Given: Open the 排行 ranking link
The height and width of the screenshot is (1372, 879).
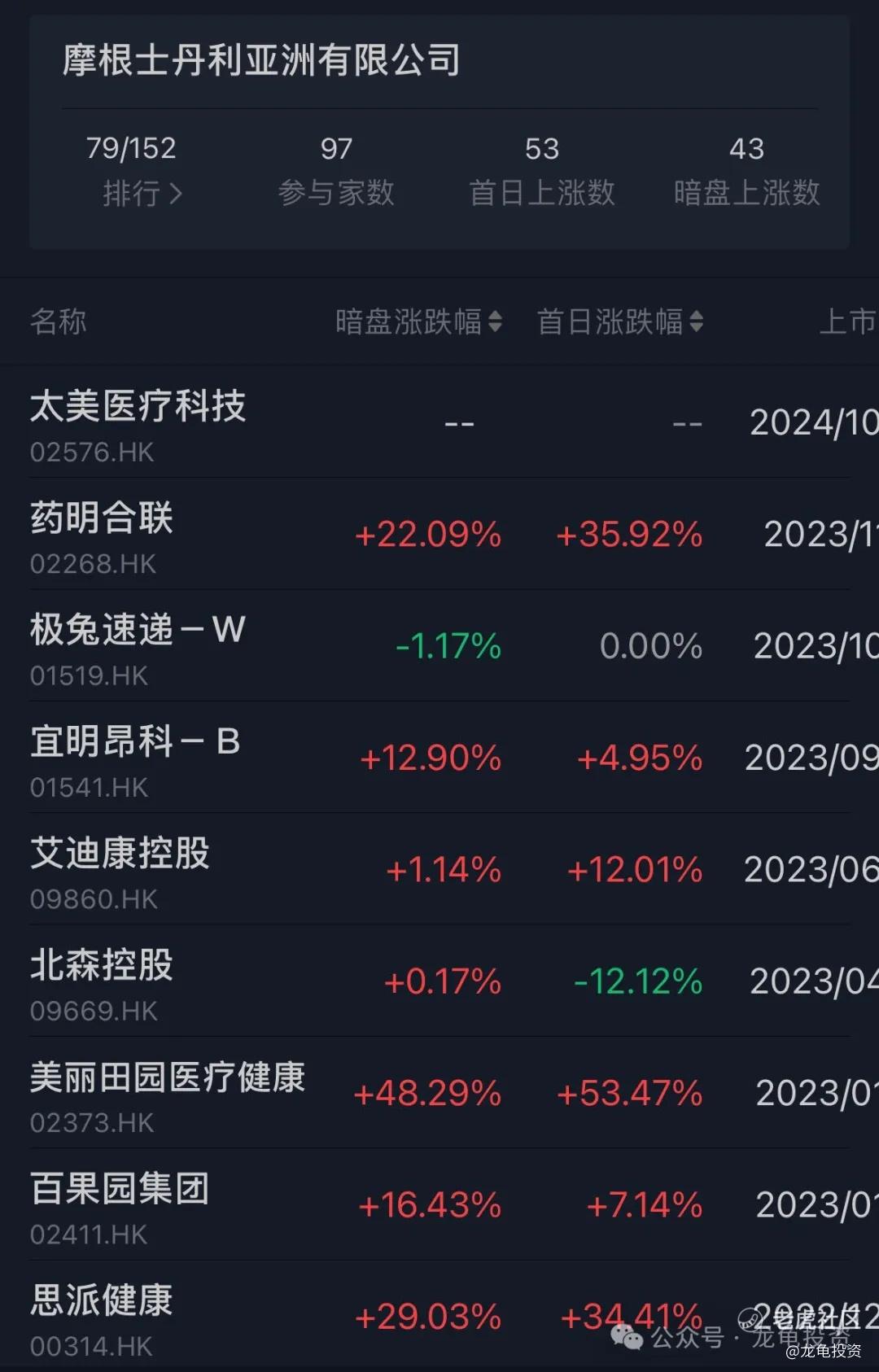Looking at the screenshot, I should pyautogui.click(x=142, y=194).
